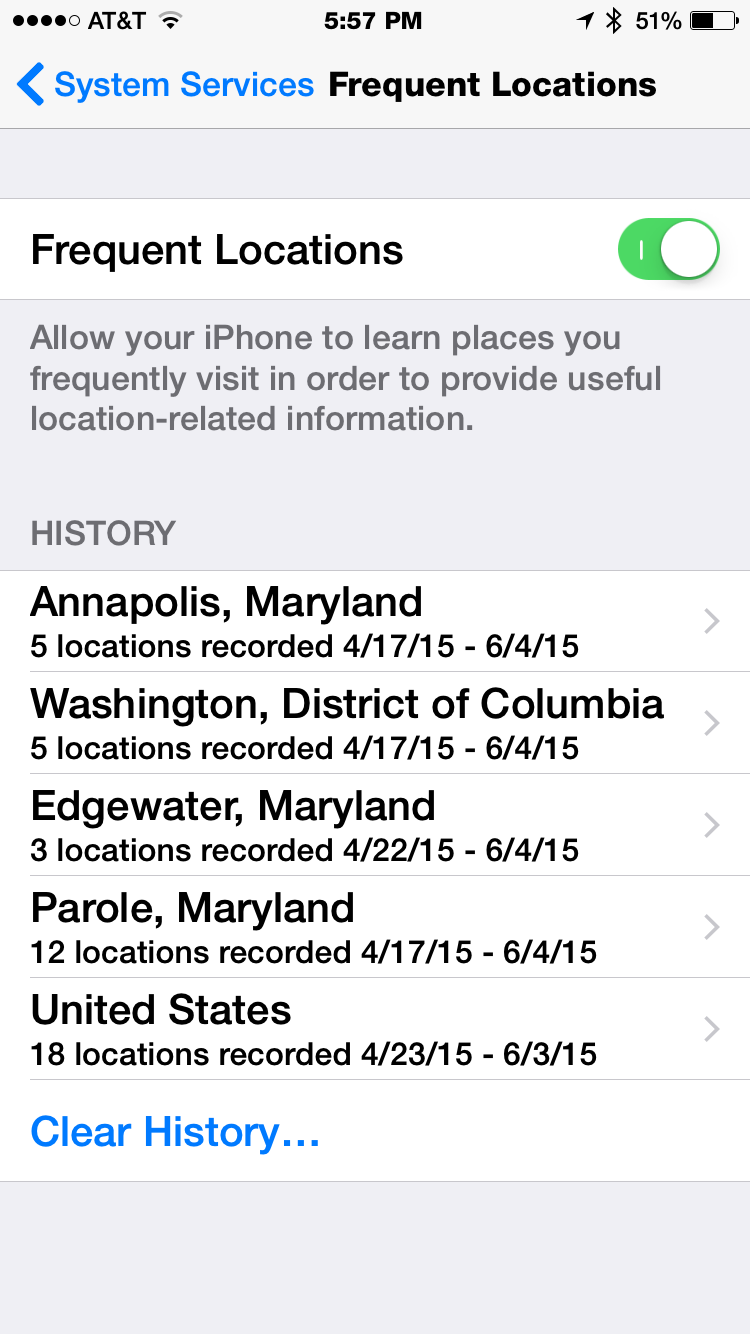750x1334 pixels.
Task: Open Washington, District of Columbia history
Action: [375, 723]
